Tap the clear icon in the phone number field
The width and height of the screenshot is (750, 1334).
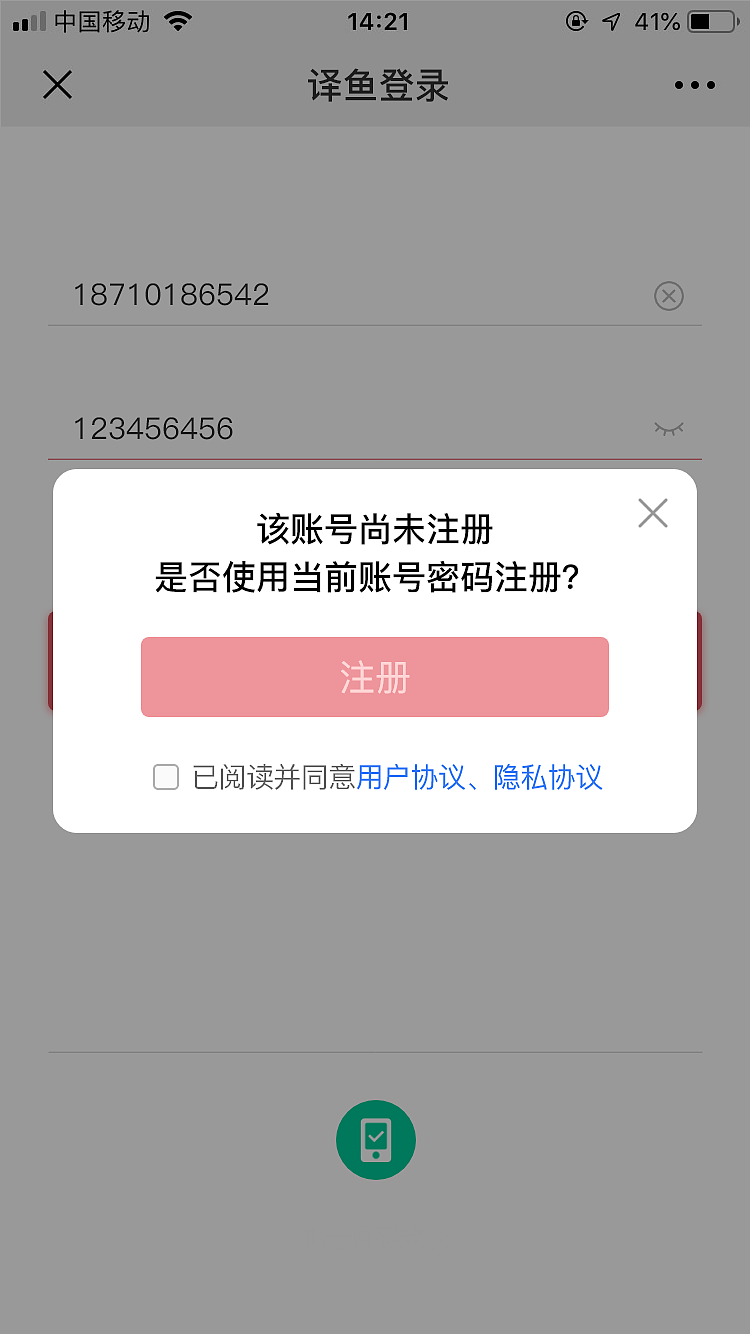[668, 296]
